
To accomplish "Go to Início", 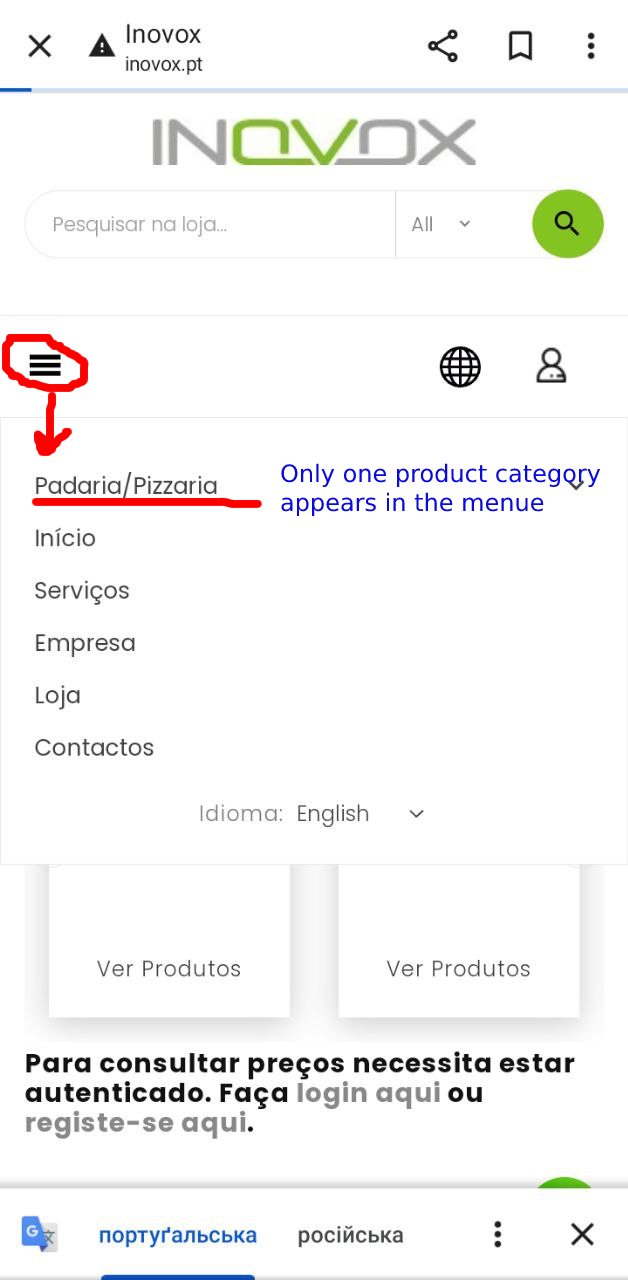I will [65, 538].
